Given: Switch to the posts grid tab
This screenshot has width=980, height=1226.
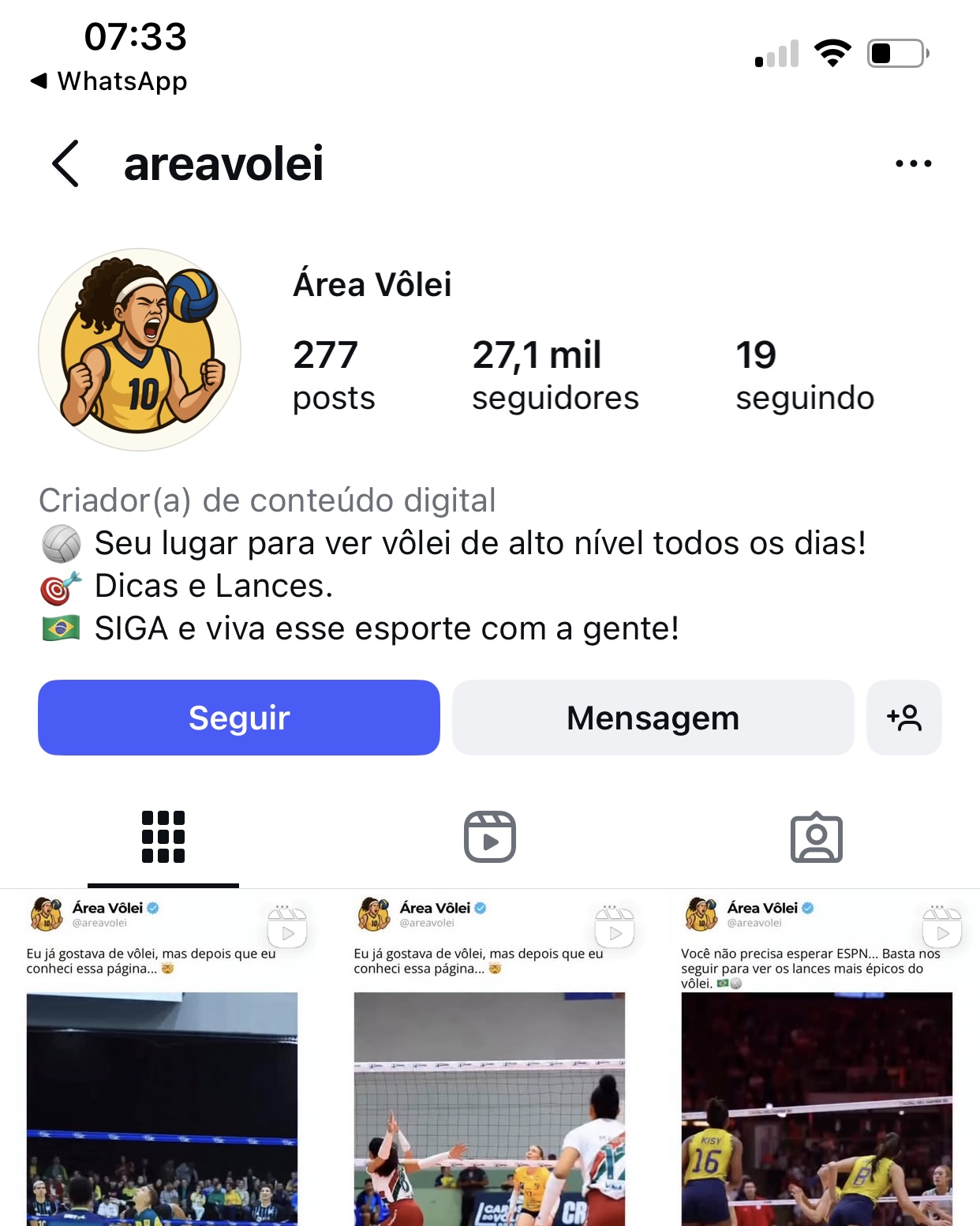Looking at the screenshot, I should pos(163,837).
